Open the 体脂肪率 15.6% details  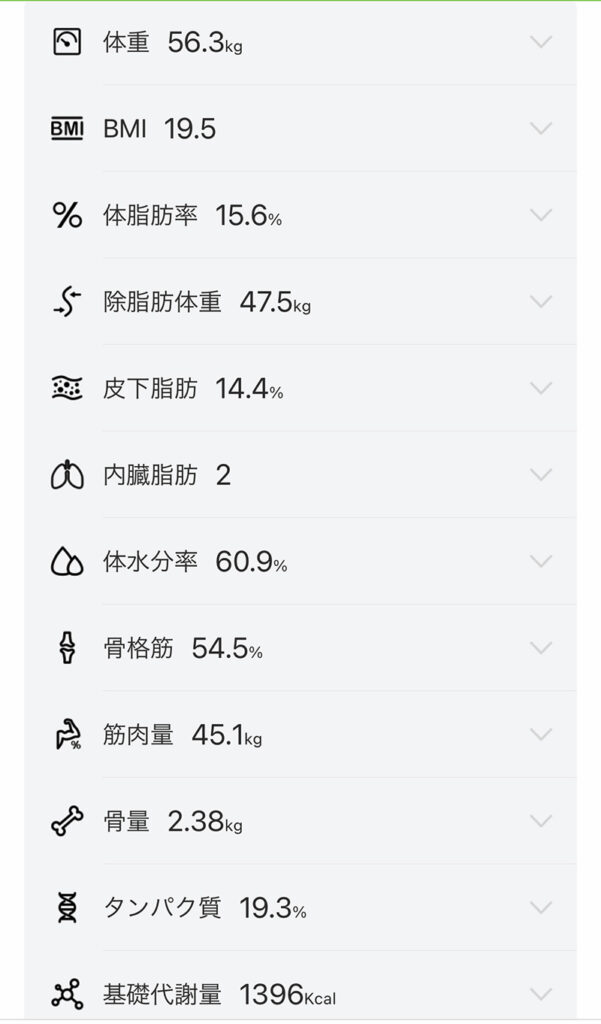click(x=540, y=215)
